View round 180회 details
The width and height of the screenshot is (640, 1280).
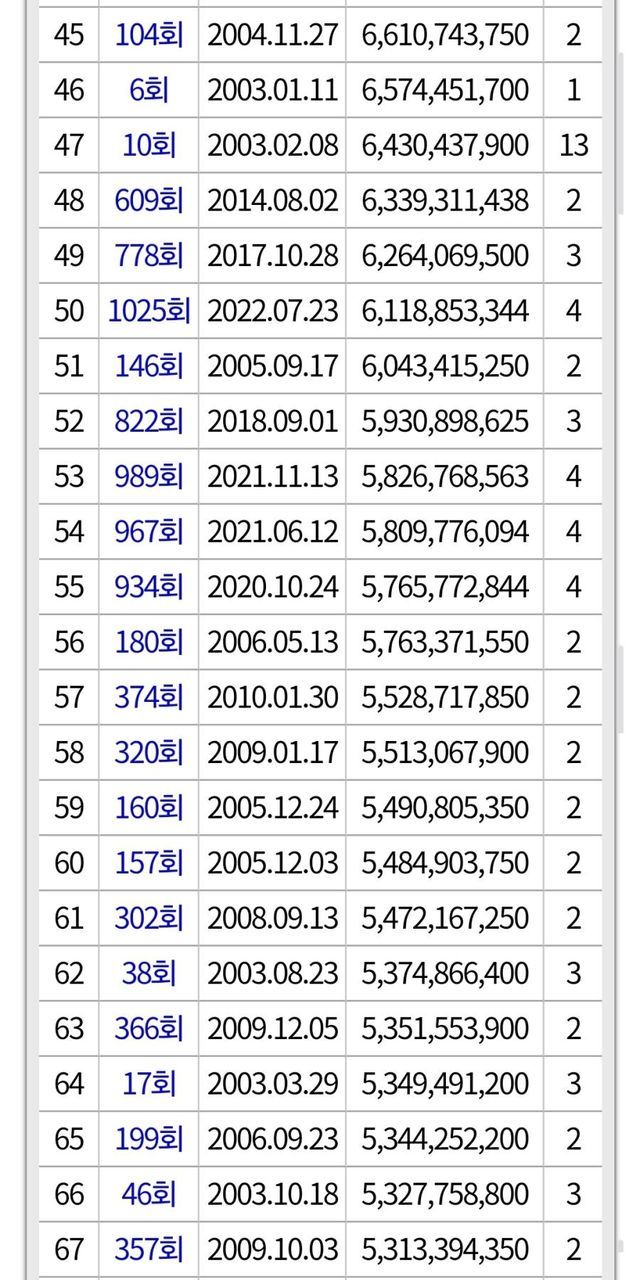tap(149, 641)
